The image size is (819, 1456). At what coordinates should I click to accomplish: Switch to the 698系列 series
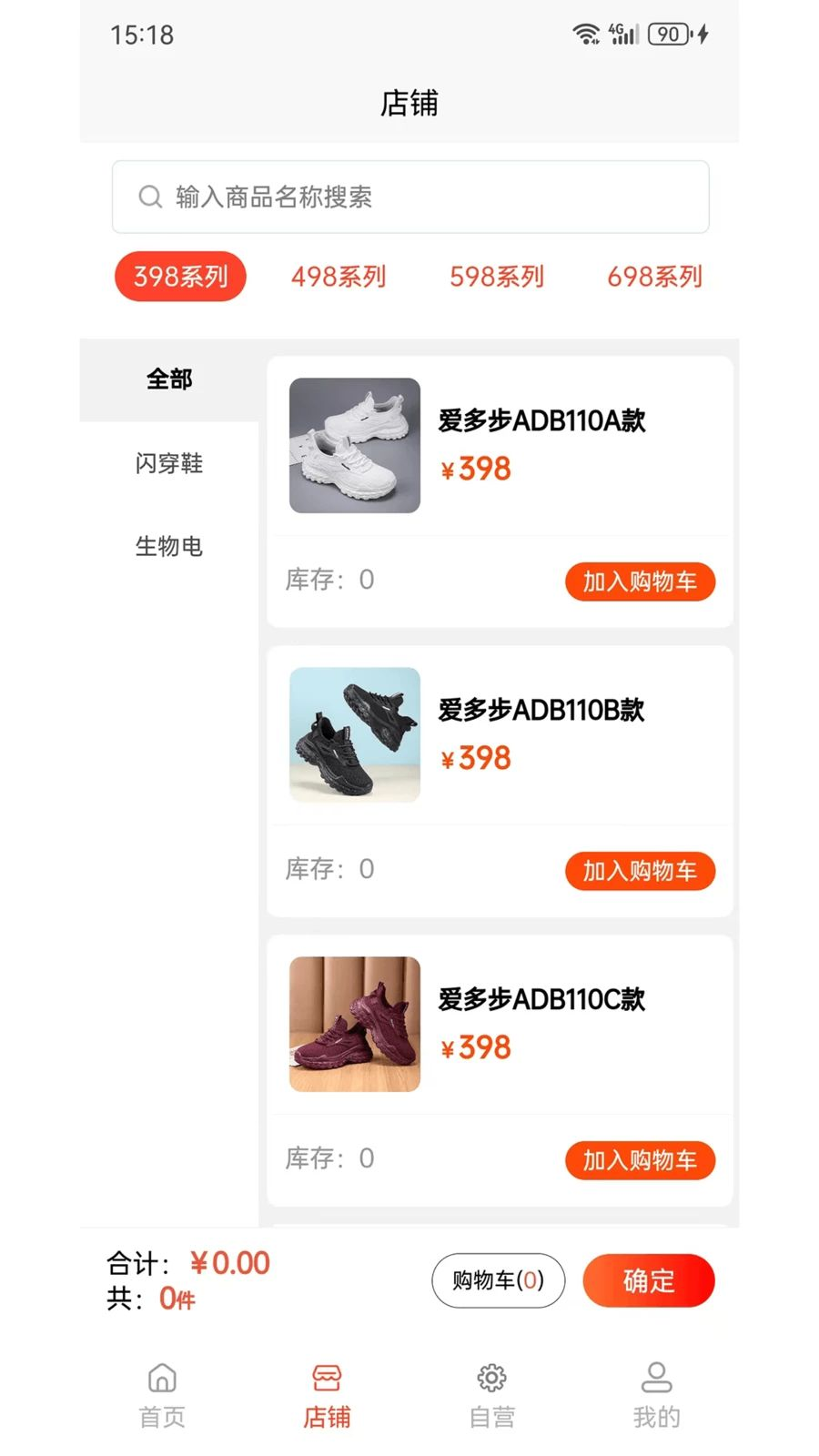[x=655, y=276]
